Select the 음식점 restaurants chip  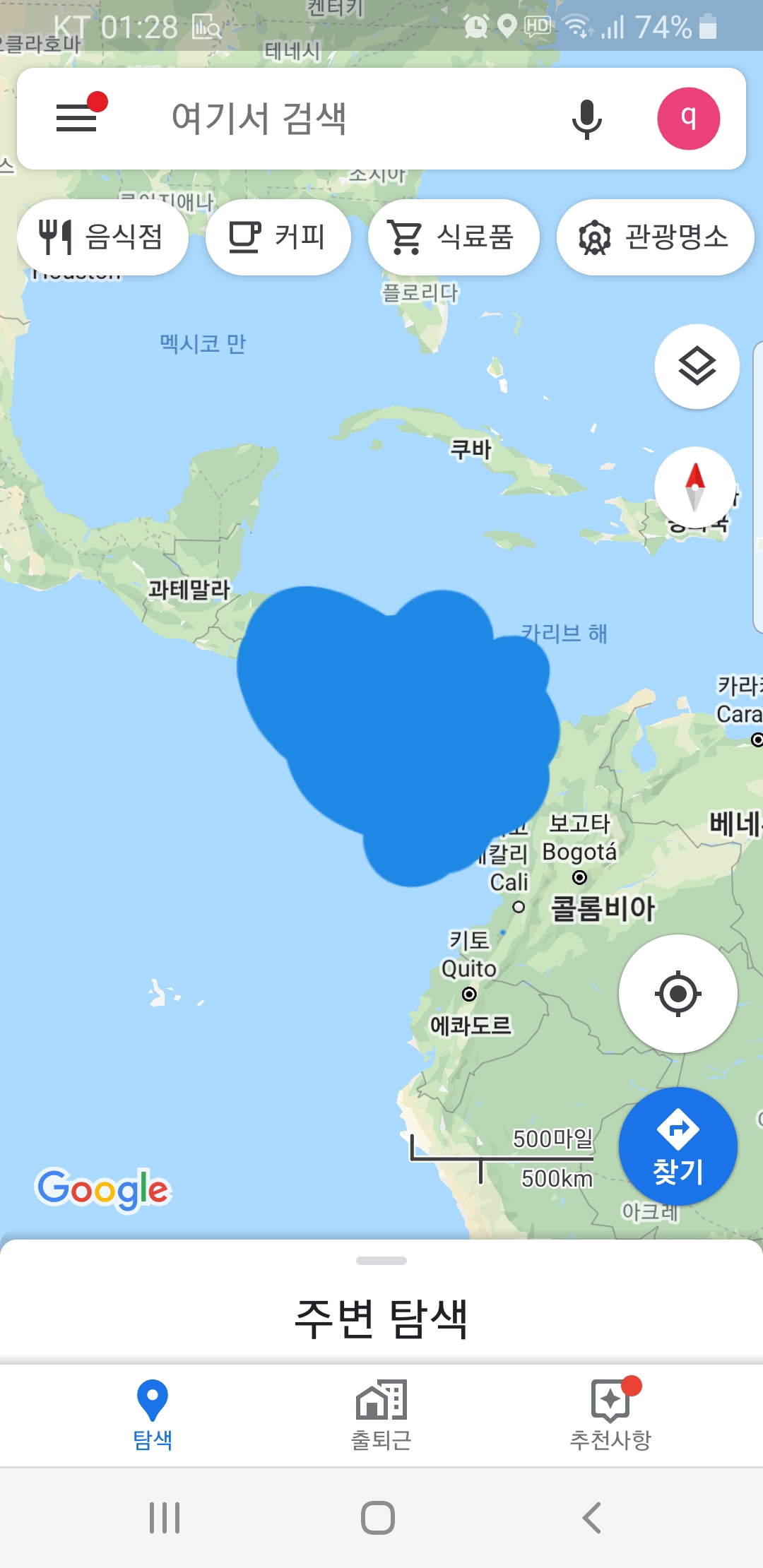(x=102, y=237)
